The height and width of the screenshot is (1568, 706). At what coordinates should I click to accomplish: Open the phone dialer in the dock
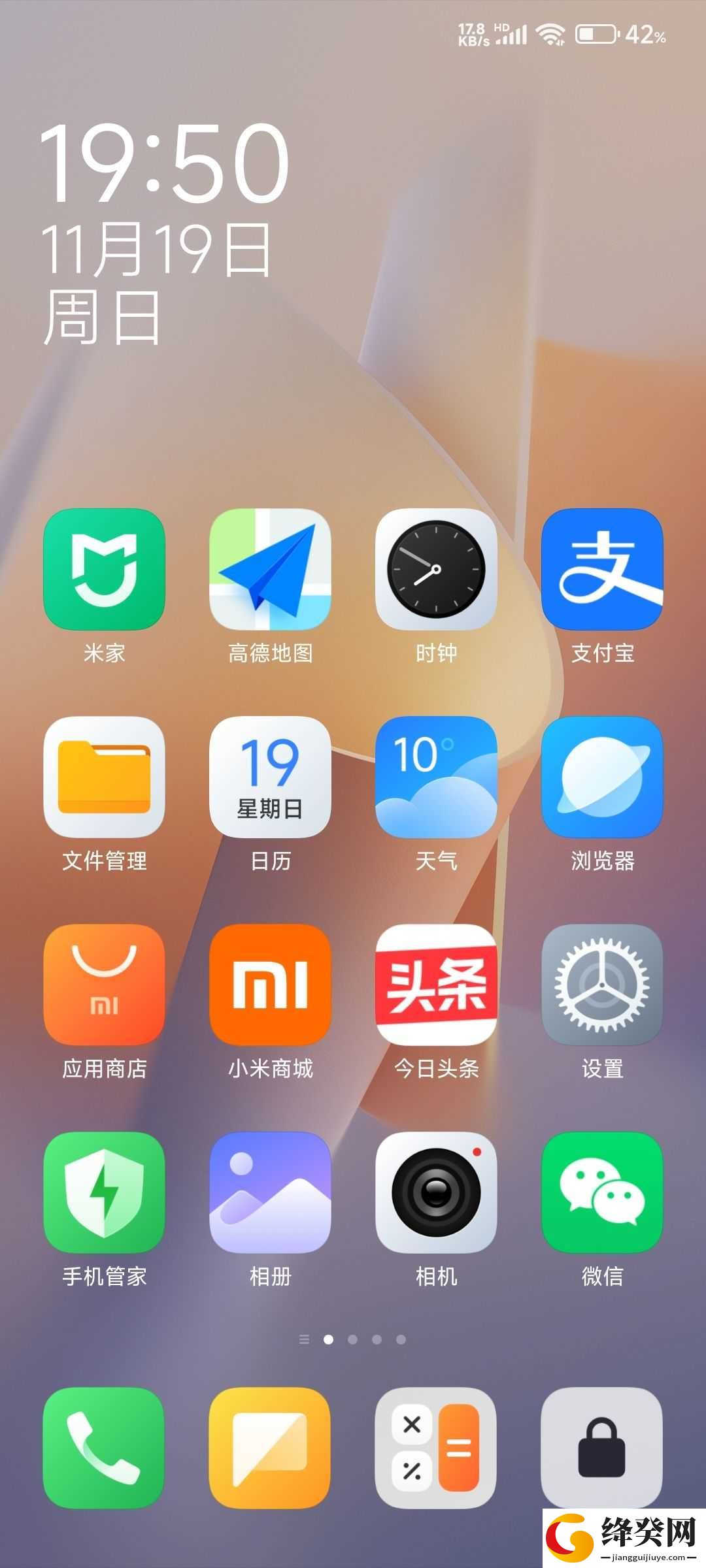(x=104, y=1448)
